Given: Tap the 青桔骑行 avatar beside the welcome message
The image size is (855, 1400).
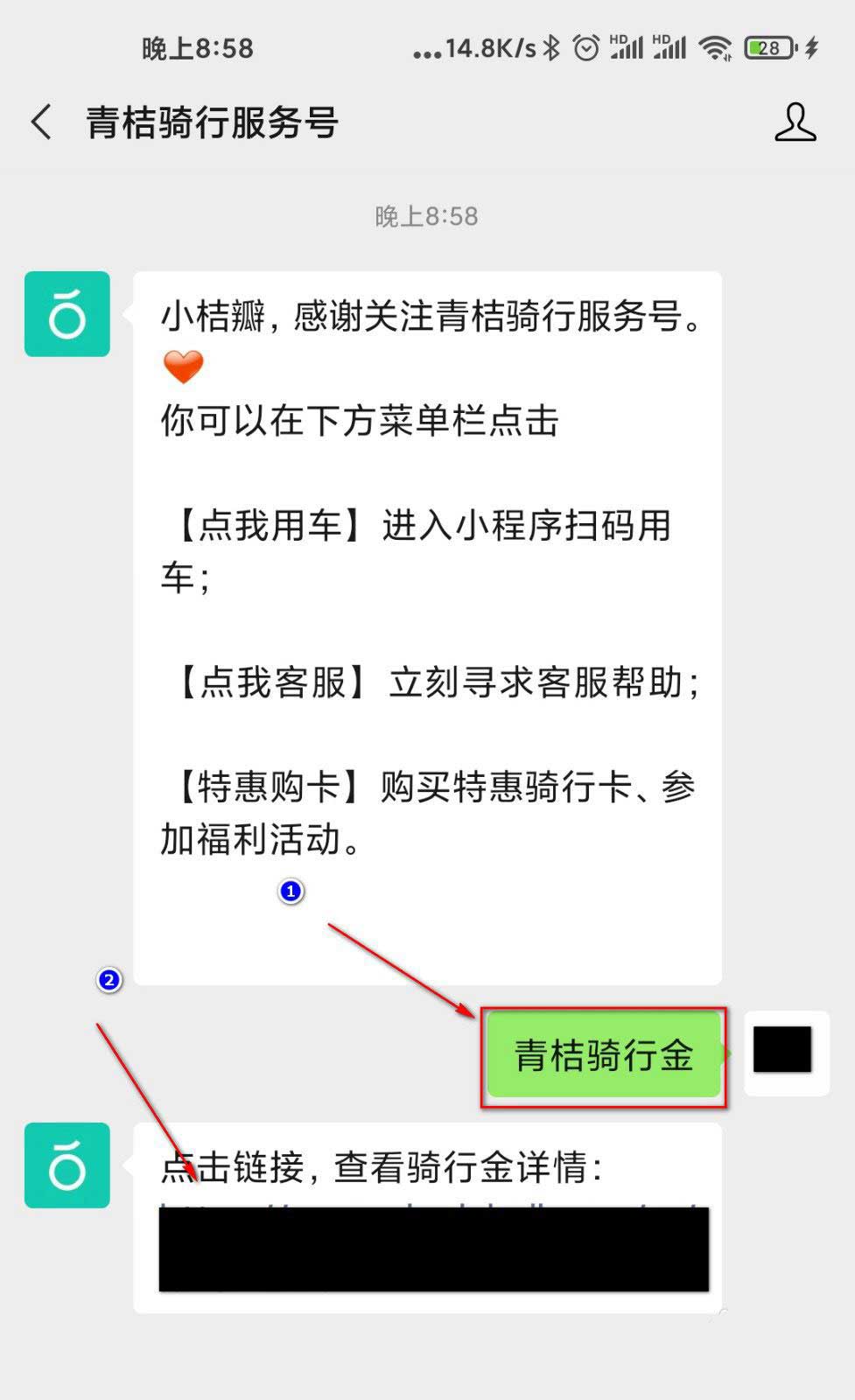Looking at the screenshot, I should [67, 314].
